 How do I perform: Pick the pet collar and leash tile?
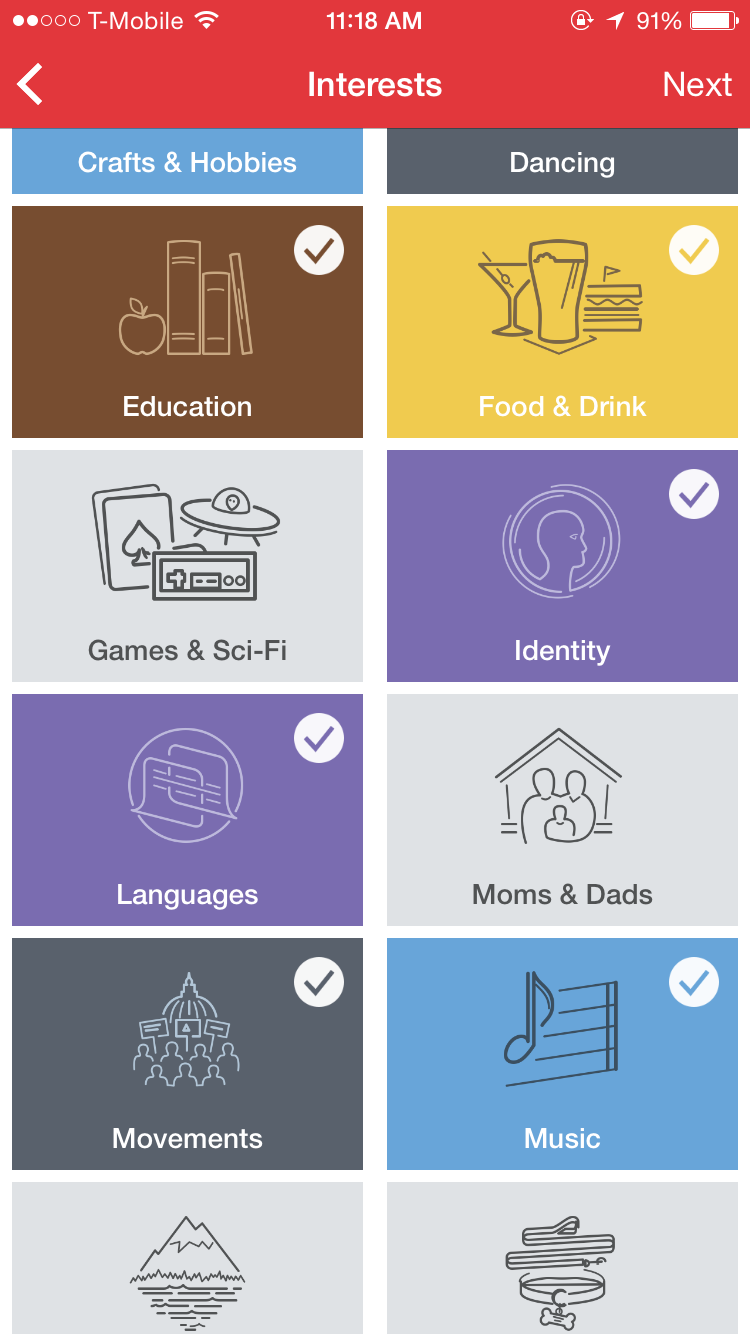coord(562,1260)
